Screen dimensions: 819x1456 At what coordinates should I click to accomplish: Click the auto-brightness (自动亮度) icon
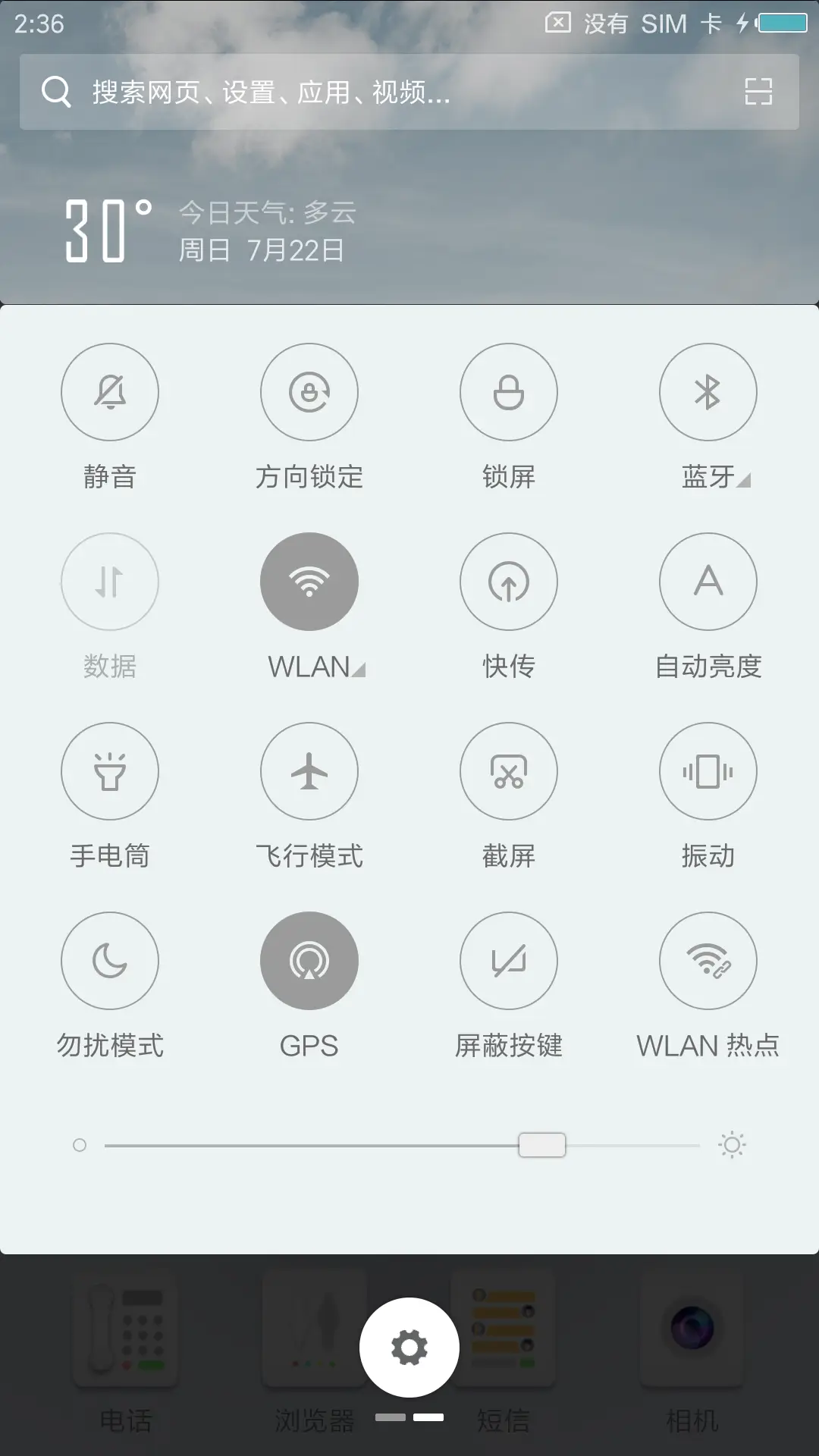coord(708,582)
